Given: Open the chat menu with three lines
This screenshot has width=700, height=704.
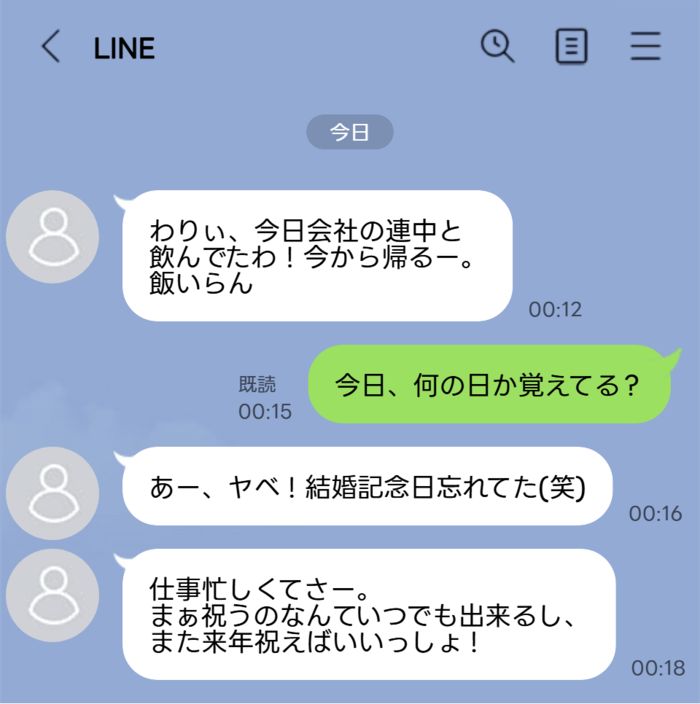Looking at the screenshot, I should [646, 47].
